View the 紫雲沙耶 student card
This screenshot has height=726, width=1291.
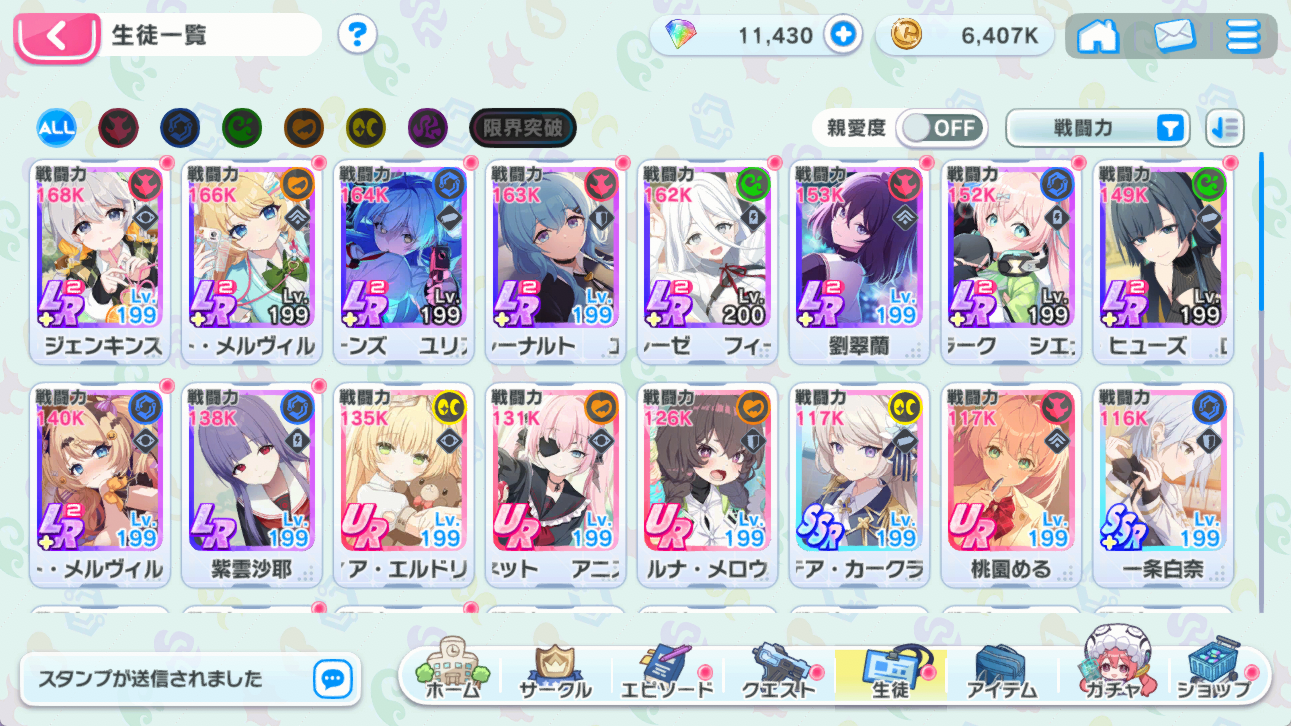coord(252,484)
